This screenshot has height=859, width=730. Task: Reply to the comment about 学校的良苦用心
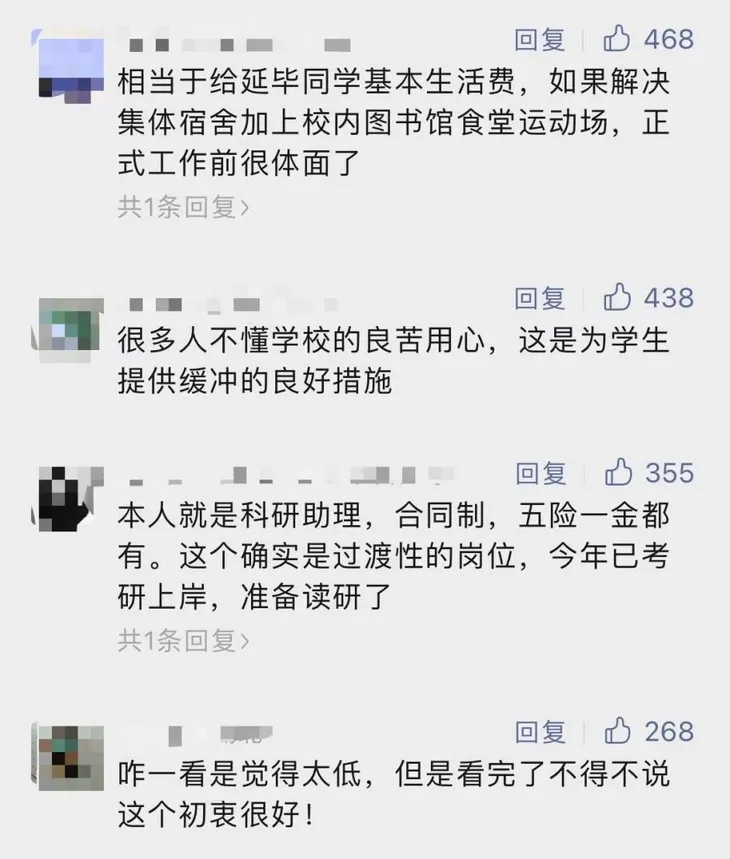coord(540,298)
